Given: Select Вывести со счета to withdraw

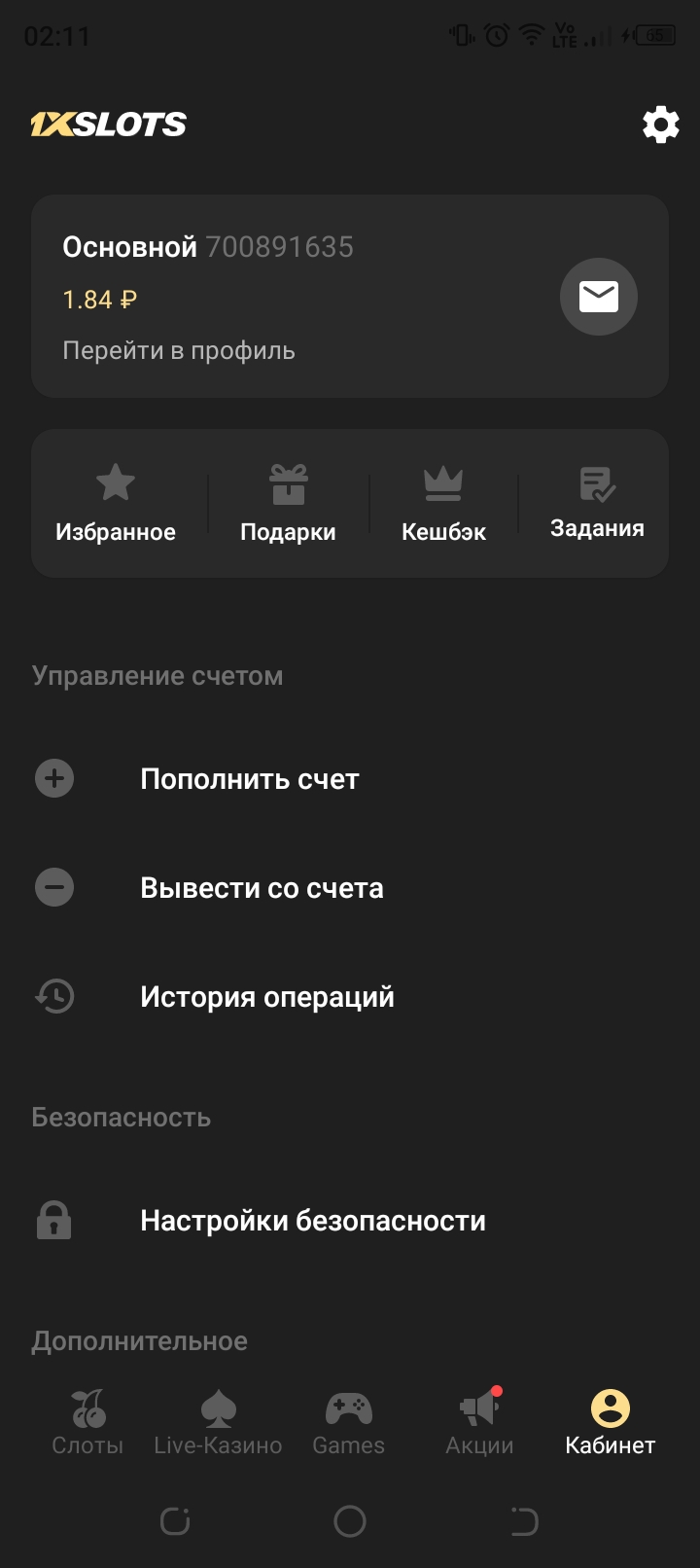Looking at the screenshot, I should [x=262, y=888].
